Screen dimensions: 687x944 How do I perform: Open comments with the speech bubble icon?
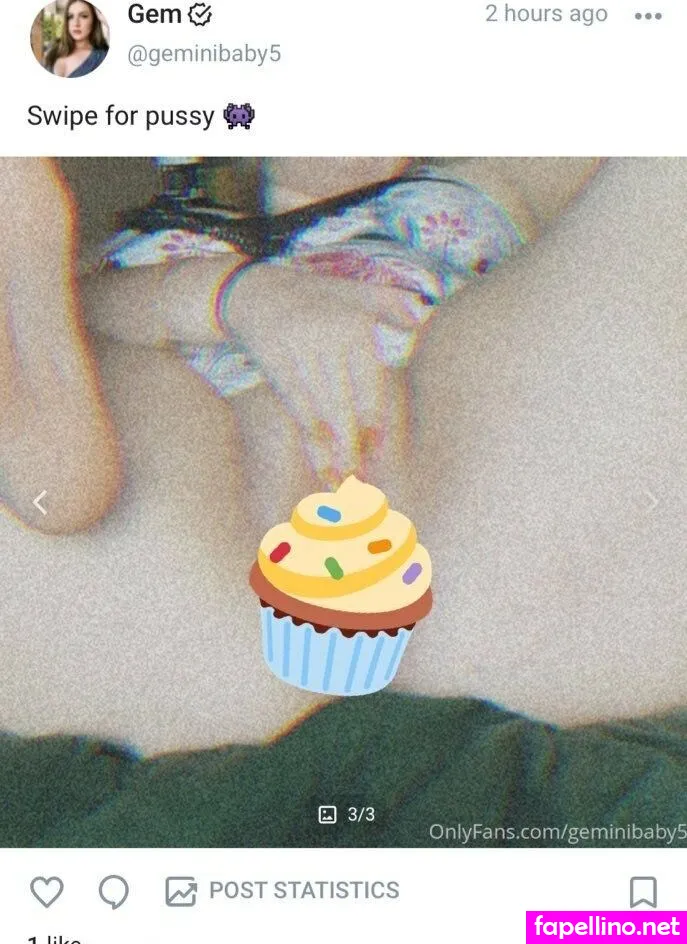(x=114, y=891)
